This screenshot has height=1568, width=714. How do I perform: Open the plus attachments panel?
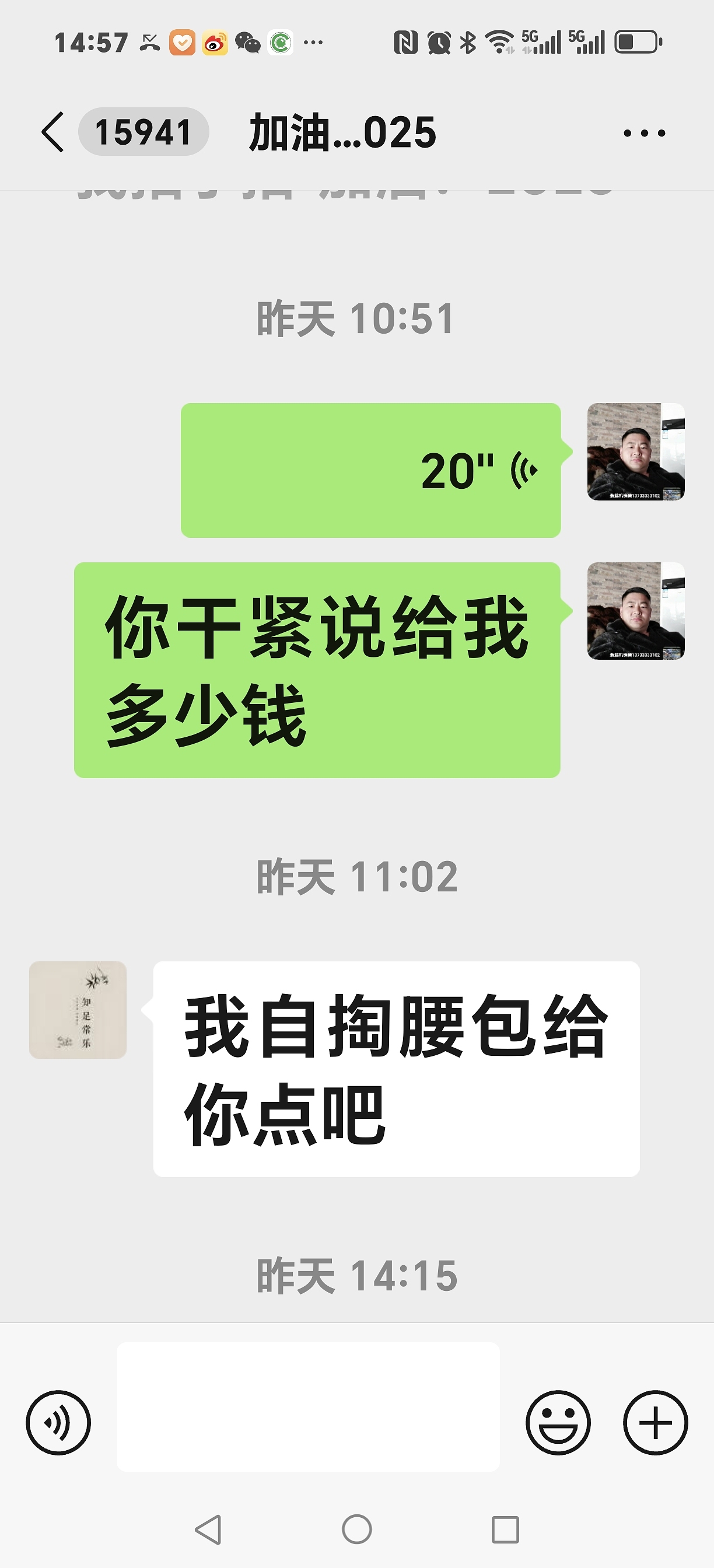tap(655, 1423)
